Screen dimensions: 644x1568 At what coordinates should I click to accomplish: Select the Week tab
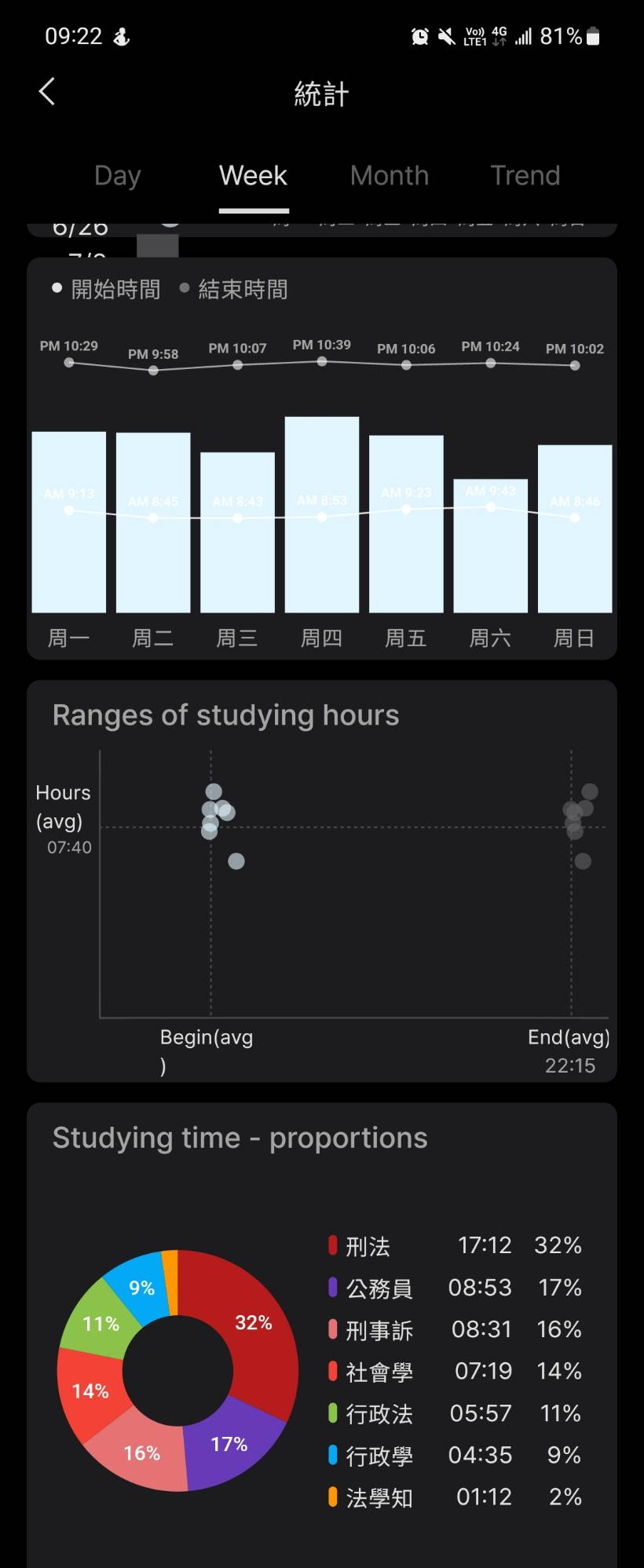[253, 175]
